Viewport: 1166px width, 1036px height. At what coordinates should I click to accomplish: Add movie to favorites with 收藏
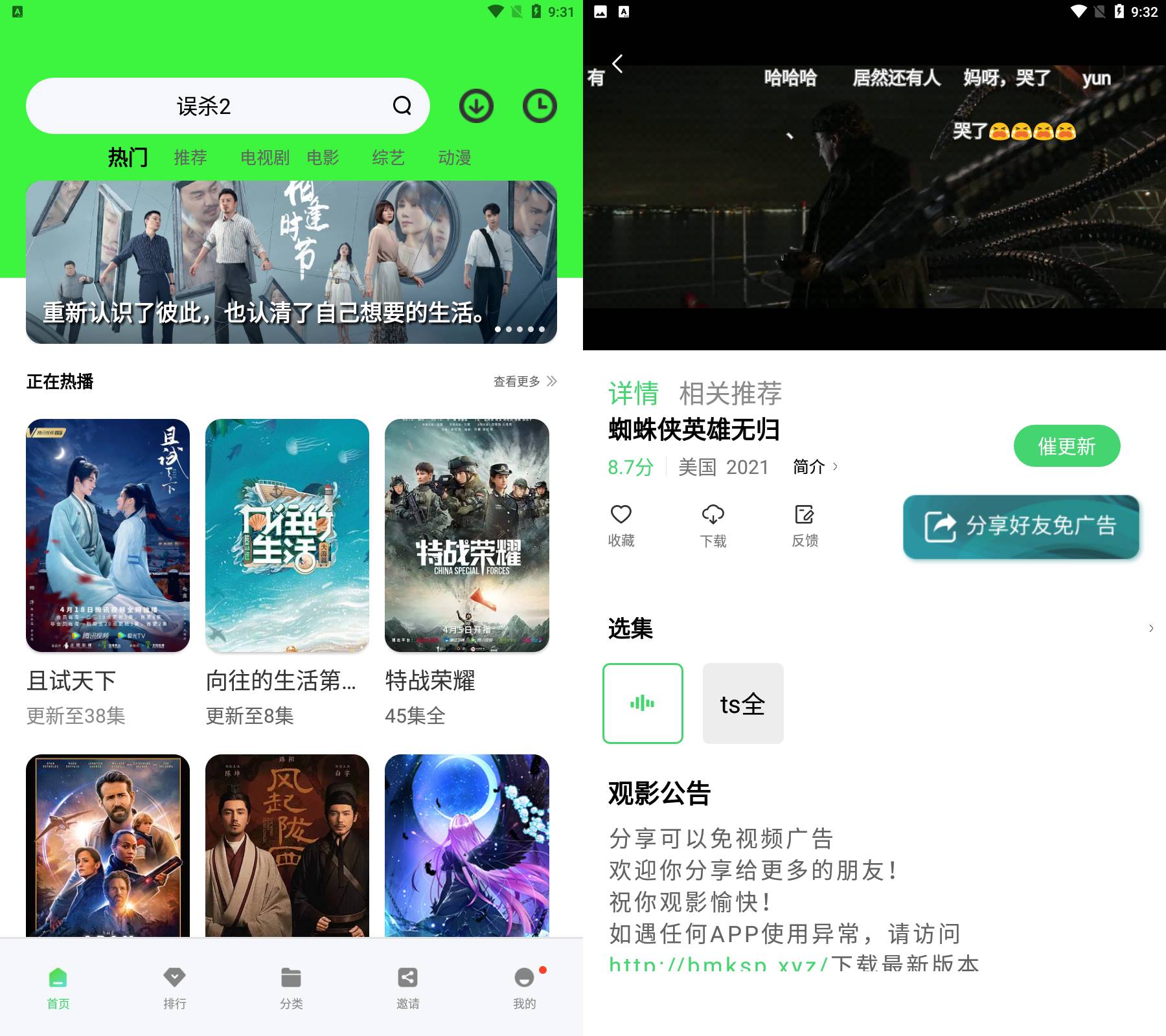point(621,525)
